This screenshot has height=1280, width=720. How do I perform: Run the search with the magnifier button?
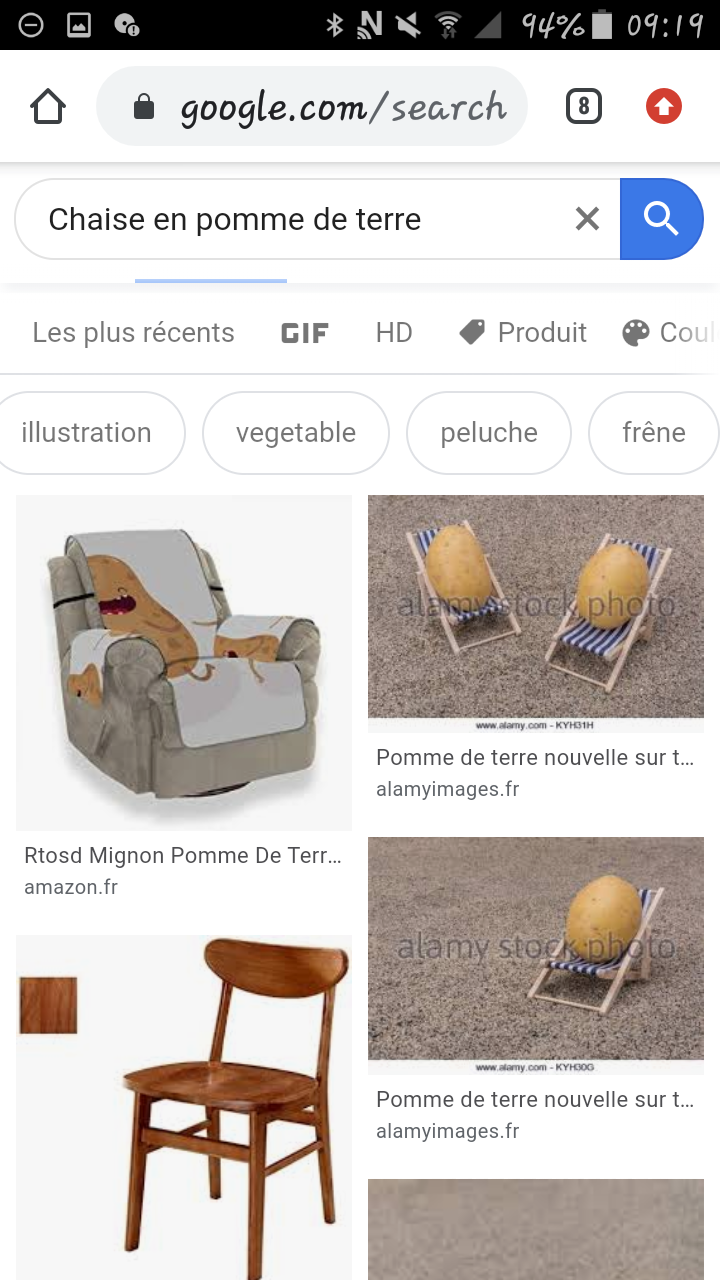(661, 219)
